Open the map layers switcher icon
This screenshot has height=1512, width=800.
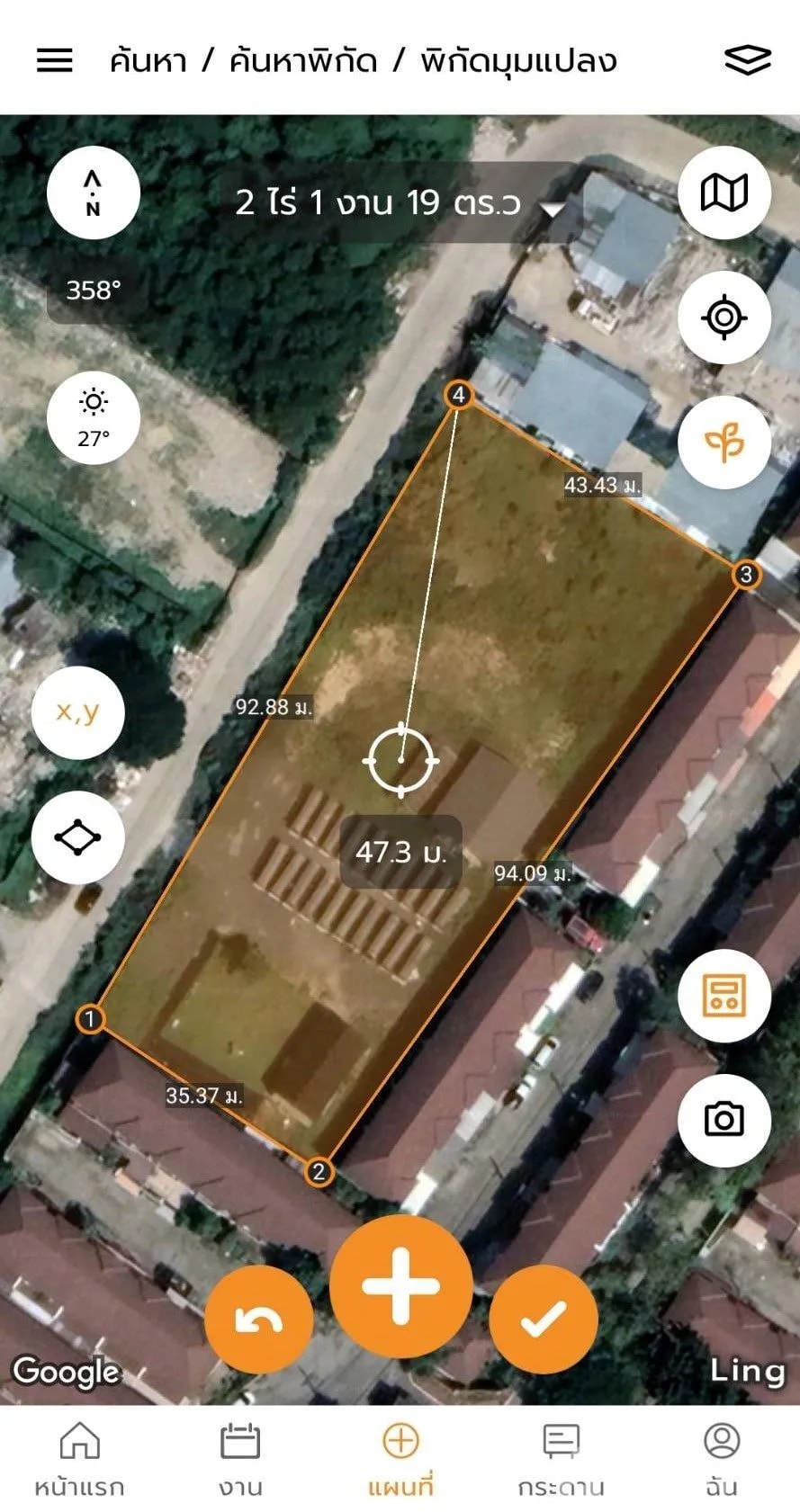tap(745, 61)
